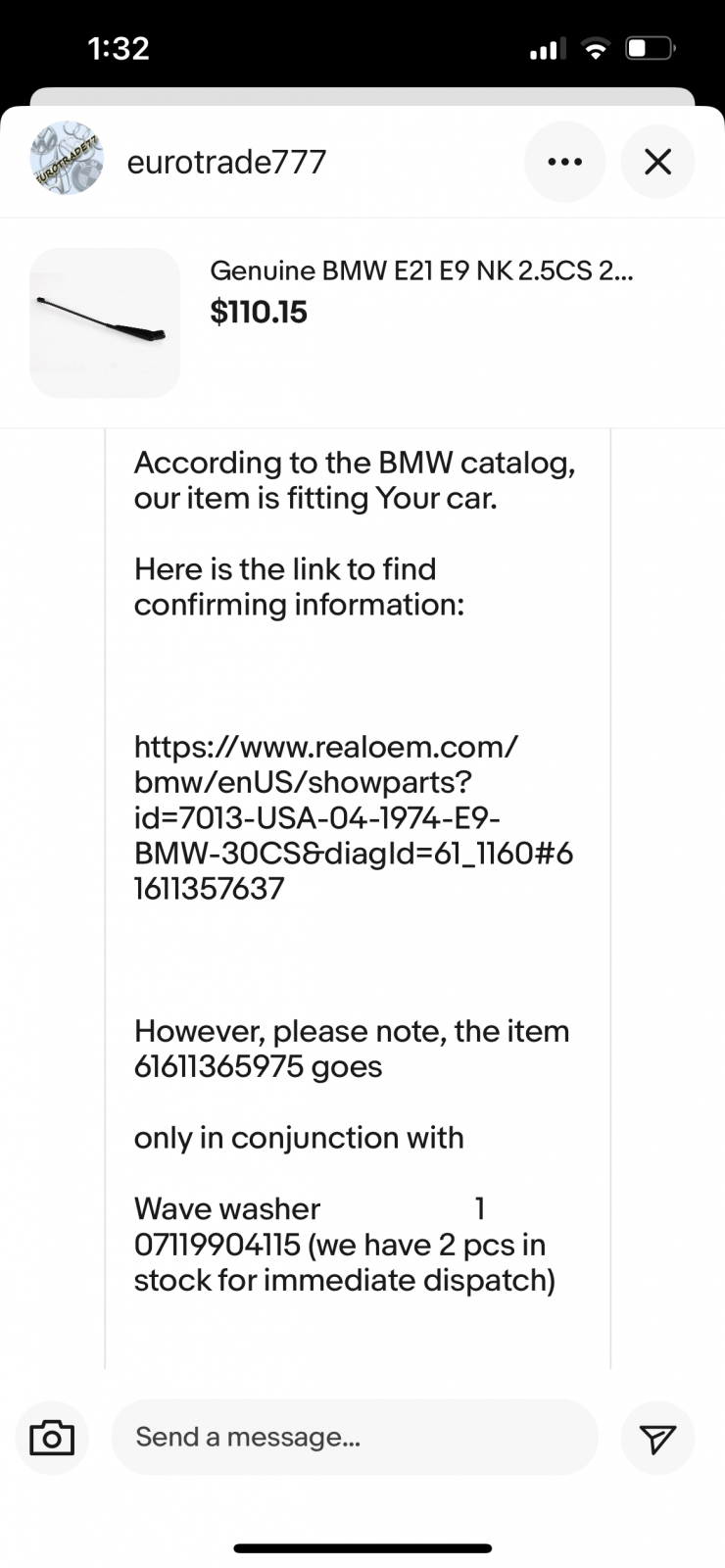The width and height of the screenshot is (725, 1568).
Task: Open the three-dot options menu
Action: click(x=564, y=162)
